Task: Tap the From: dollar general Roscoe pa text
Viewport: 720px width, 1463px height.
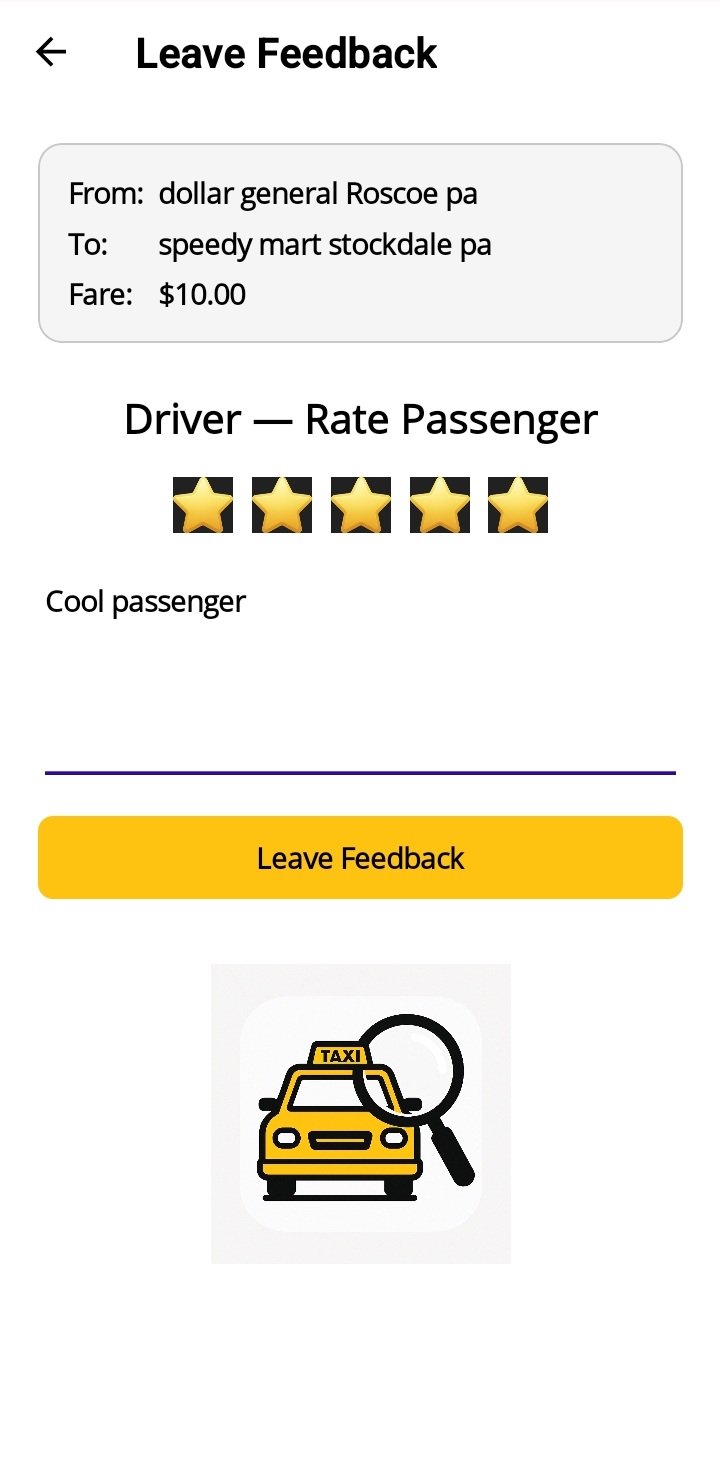Action: [273, 193]
